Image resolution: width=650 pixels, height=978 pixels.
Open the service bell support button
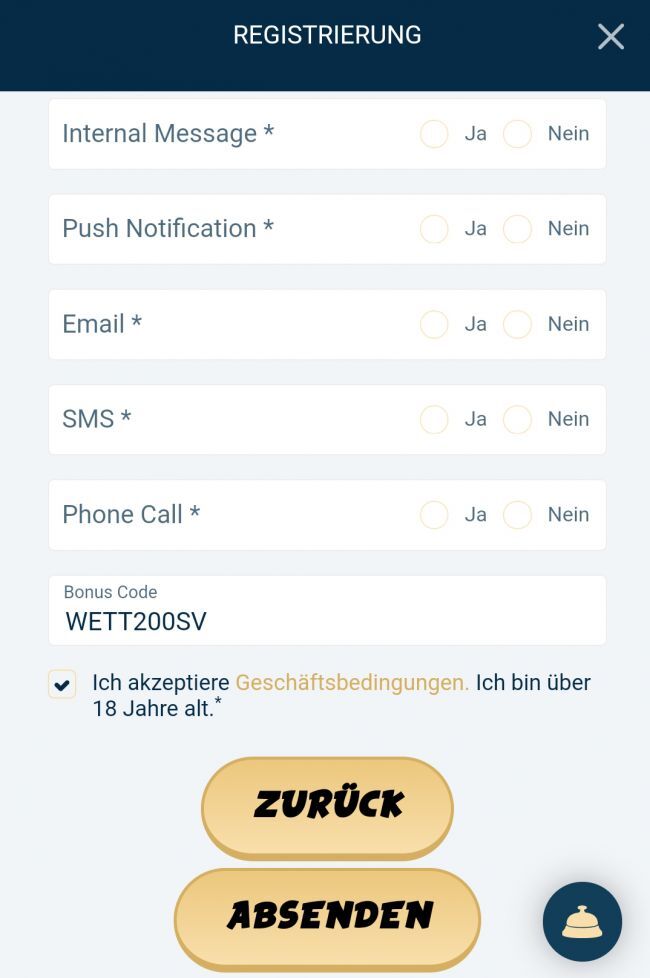click(582, 922)
